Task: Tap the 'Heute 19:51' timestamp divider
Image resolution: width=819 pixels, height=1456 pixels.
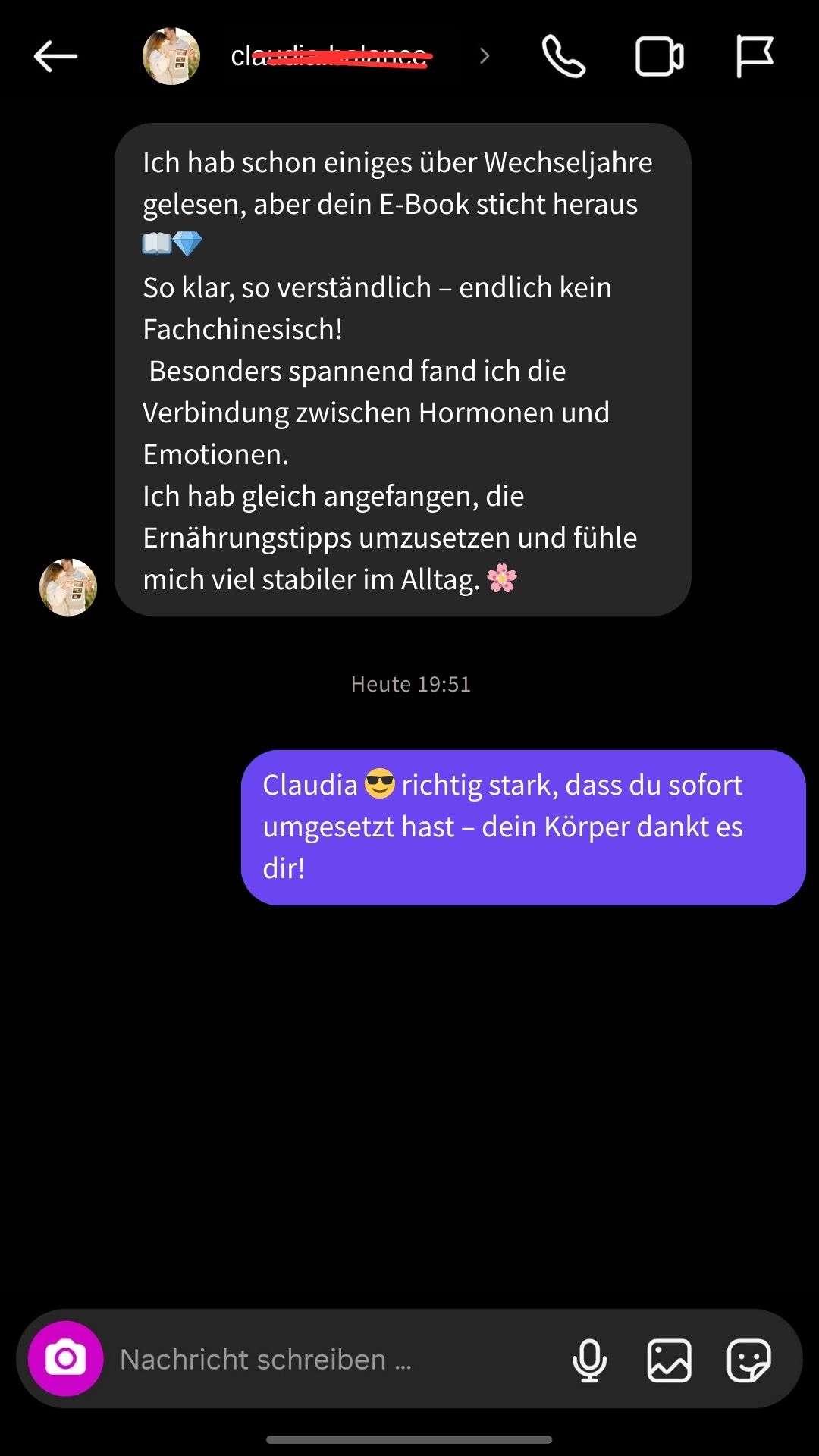Action: tap(409, 683)
